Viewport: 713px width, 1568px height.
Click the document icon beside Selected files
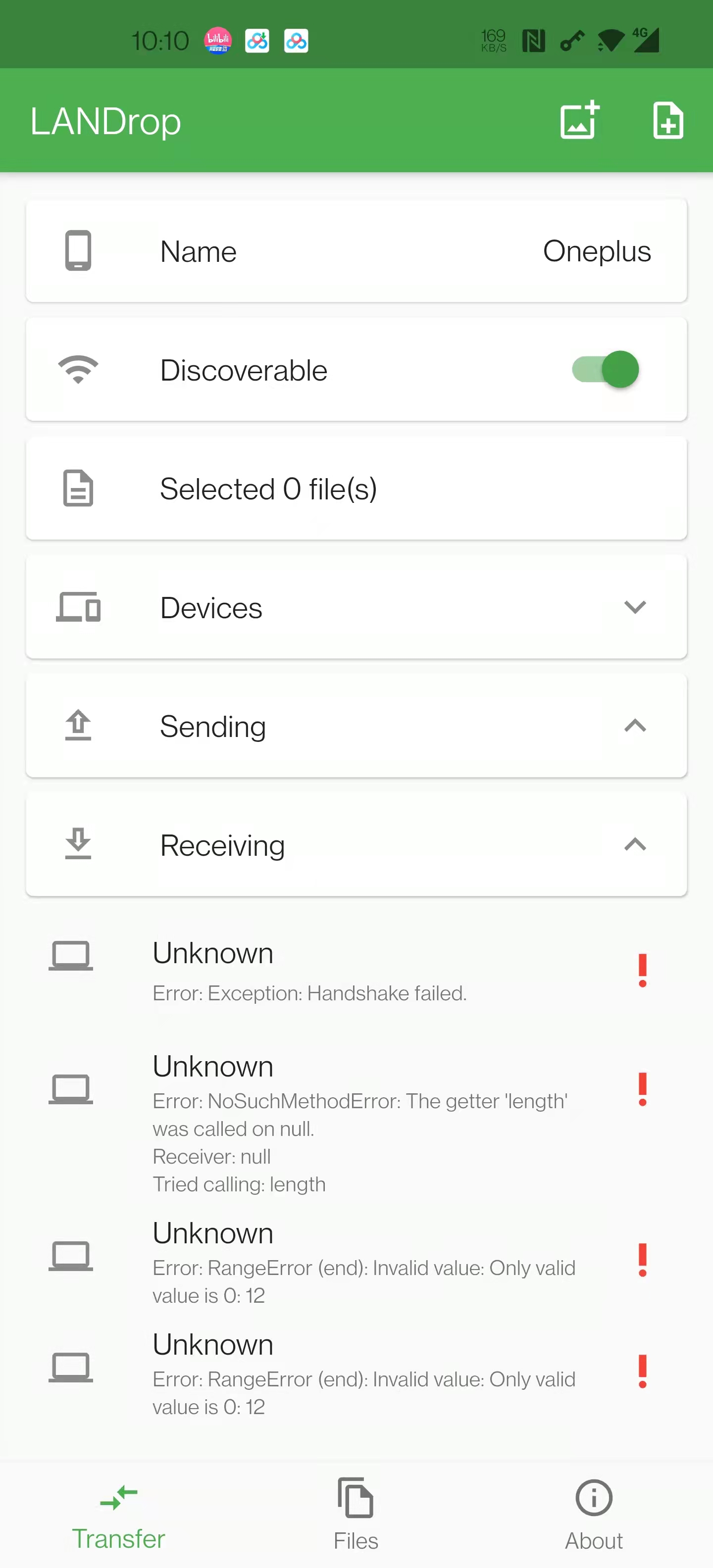pyautogui.click(x=77, y=488)
